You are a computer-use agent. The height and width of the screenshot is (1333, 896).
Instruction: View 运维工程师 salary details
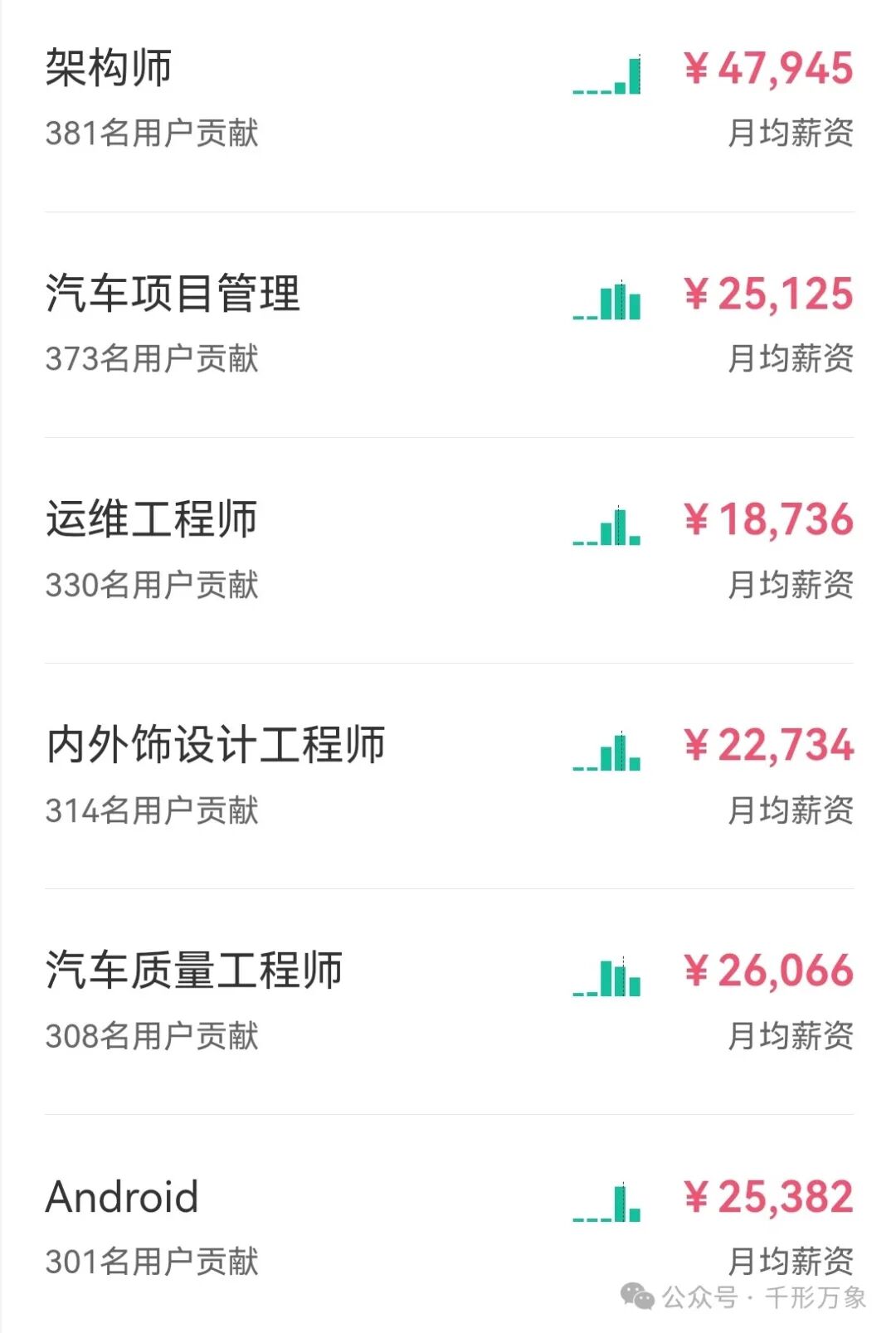pyautogui.click(x=448, y=551)
